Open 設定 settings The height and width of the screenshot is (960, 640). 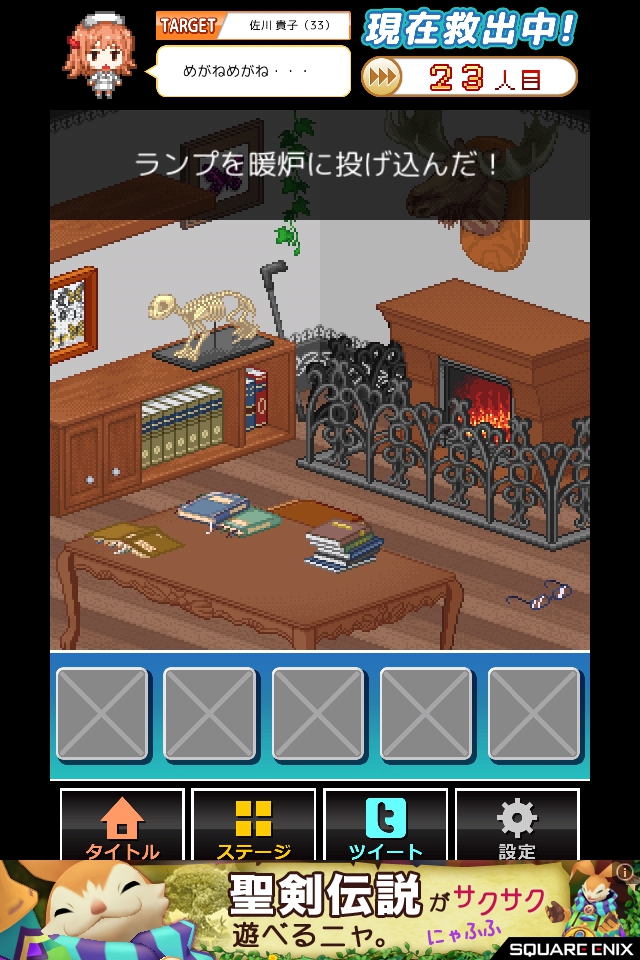[x=516, y=826]
